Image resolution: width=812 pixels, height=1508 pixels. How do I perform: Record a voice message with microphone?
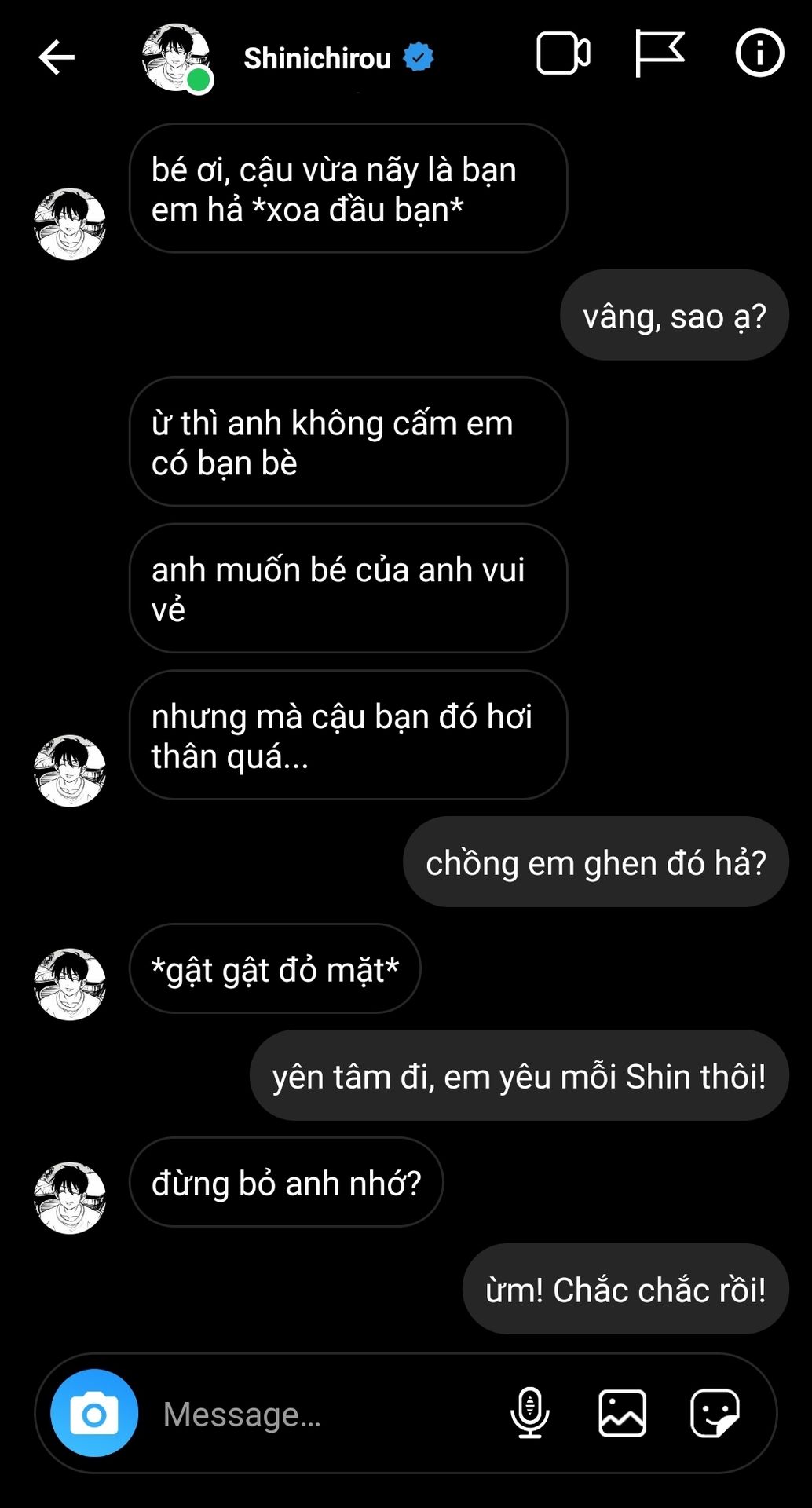click(529, 1412)
